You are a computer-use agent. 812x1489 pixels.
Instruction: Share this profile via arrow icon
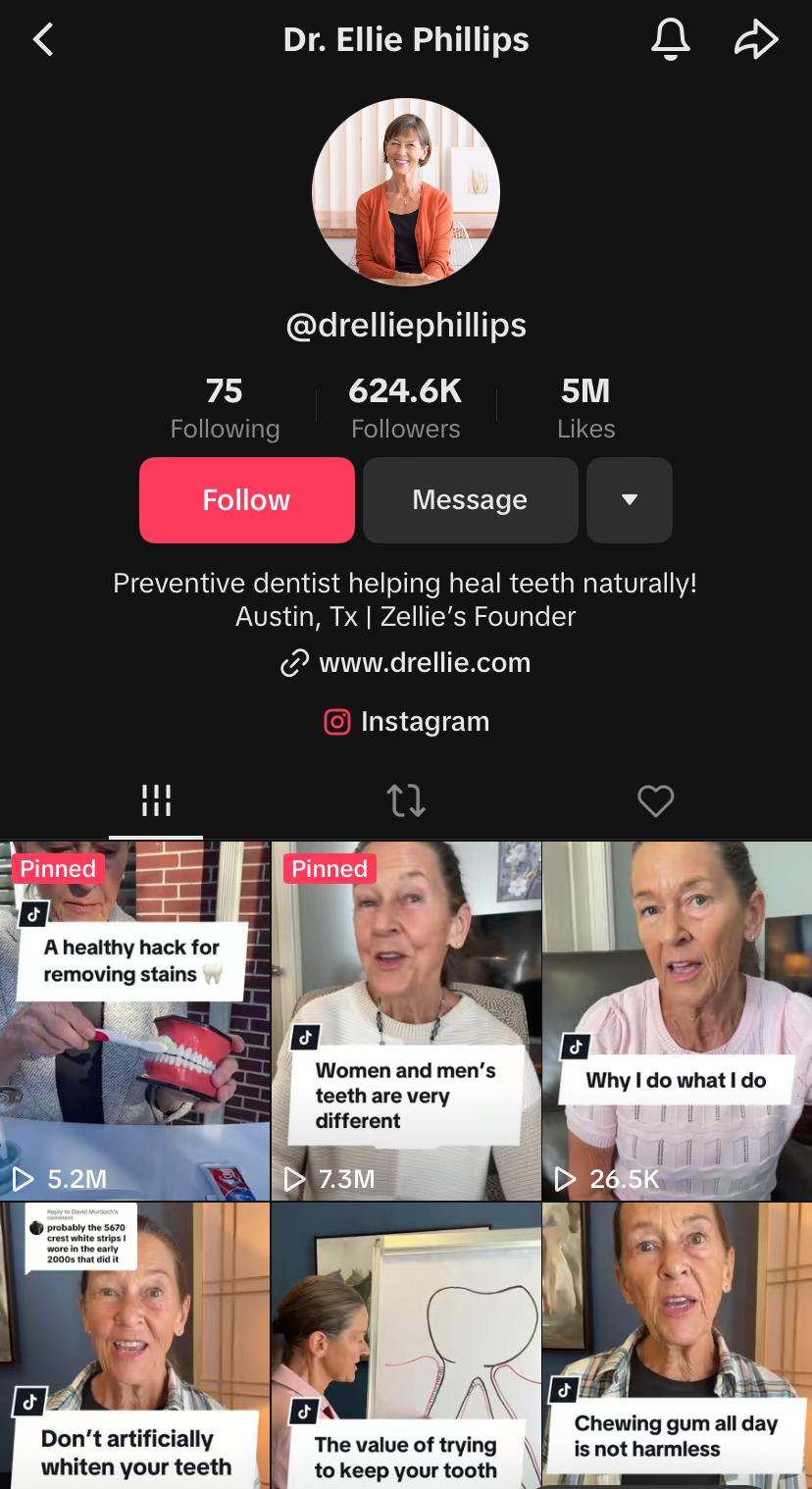coord(755,40)
